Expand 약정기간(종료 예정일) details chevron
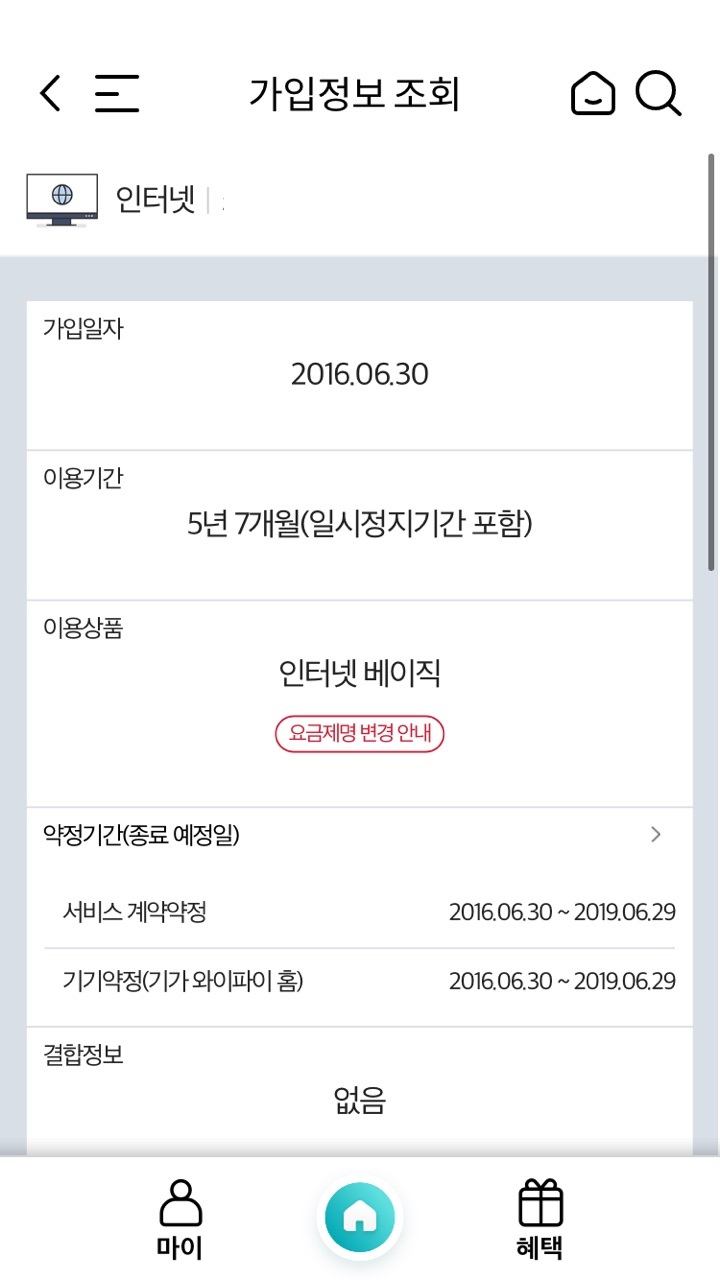 coord(656,835)
